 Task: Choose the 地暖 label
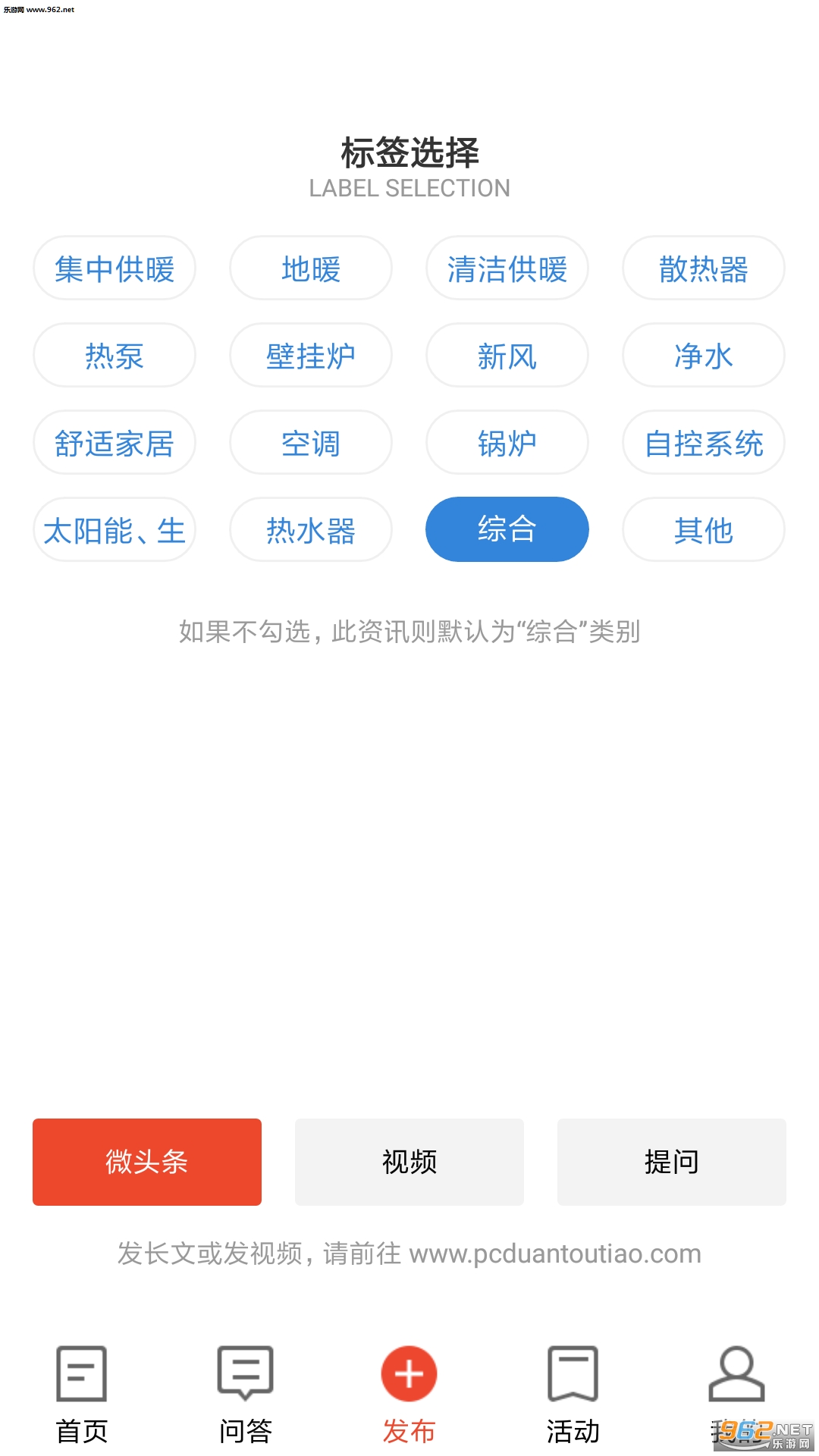click(x=311, y=268)
